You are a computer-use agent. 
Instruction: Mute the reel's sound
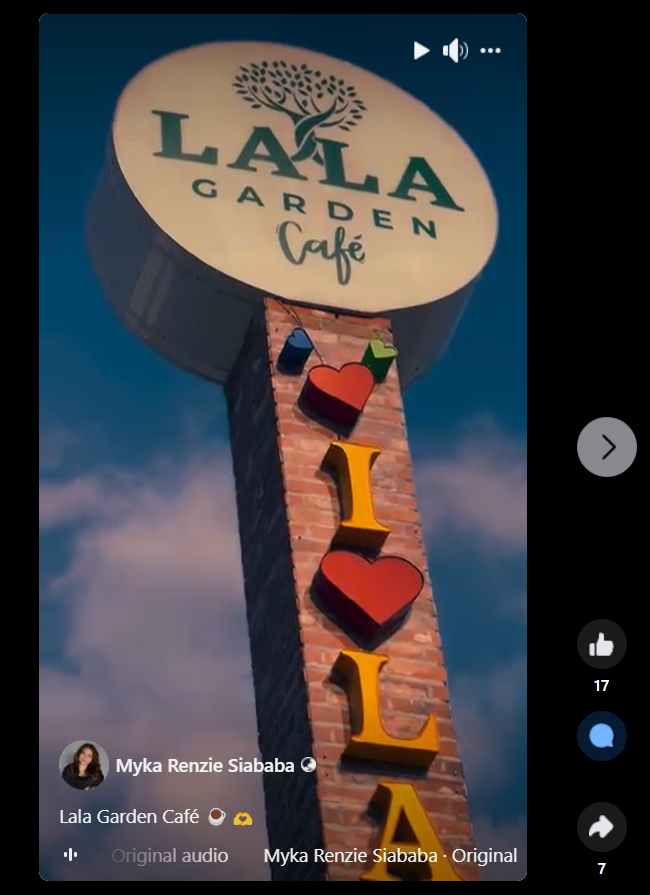[x=455, y=50]
